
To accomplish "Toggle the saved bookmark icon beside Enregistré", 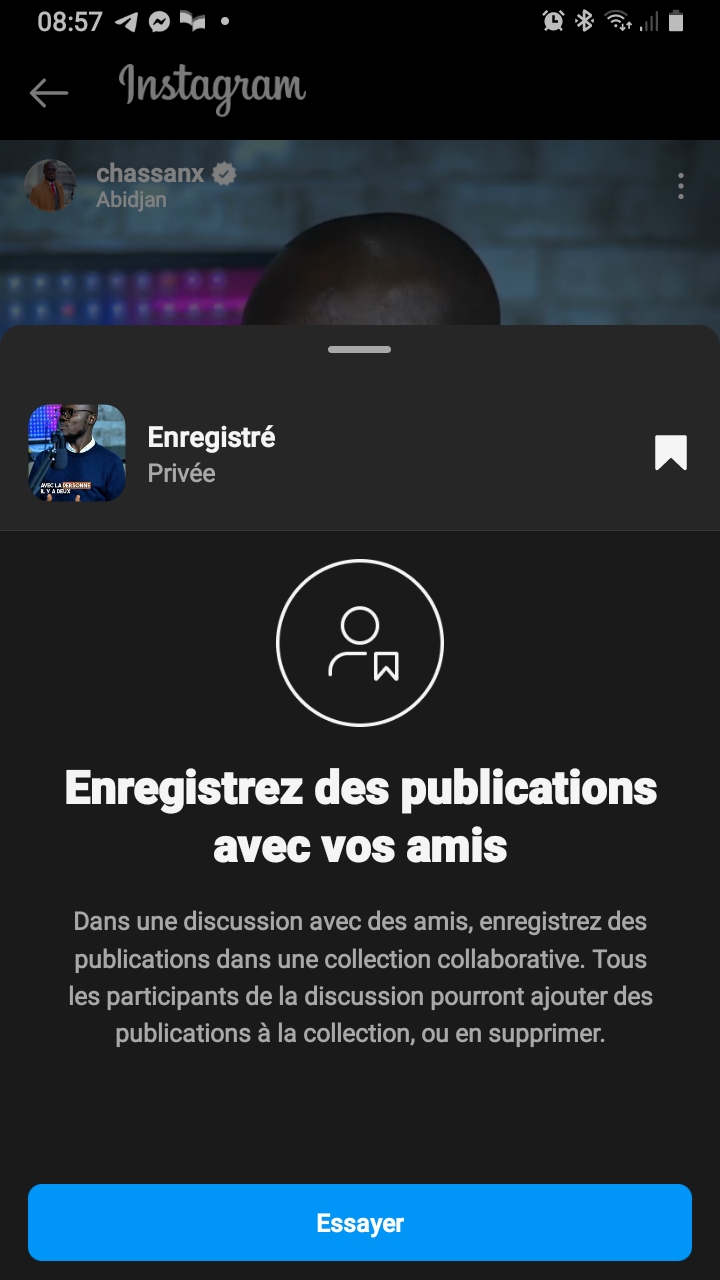I will click(x=670, y=452).
